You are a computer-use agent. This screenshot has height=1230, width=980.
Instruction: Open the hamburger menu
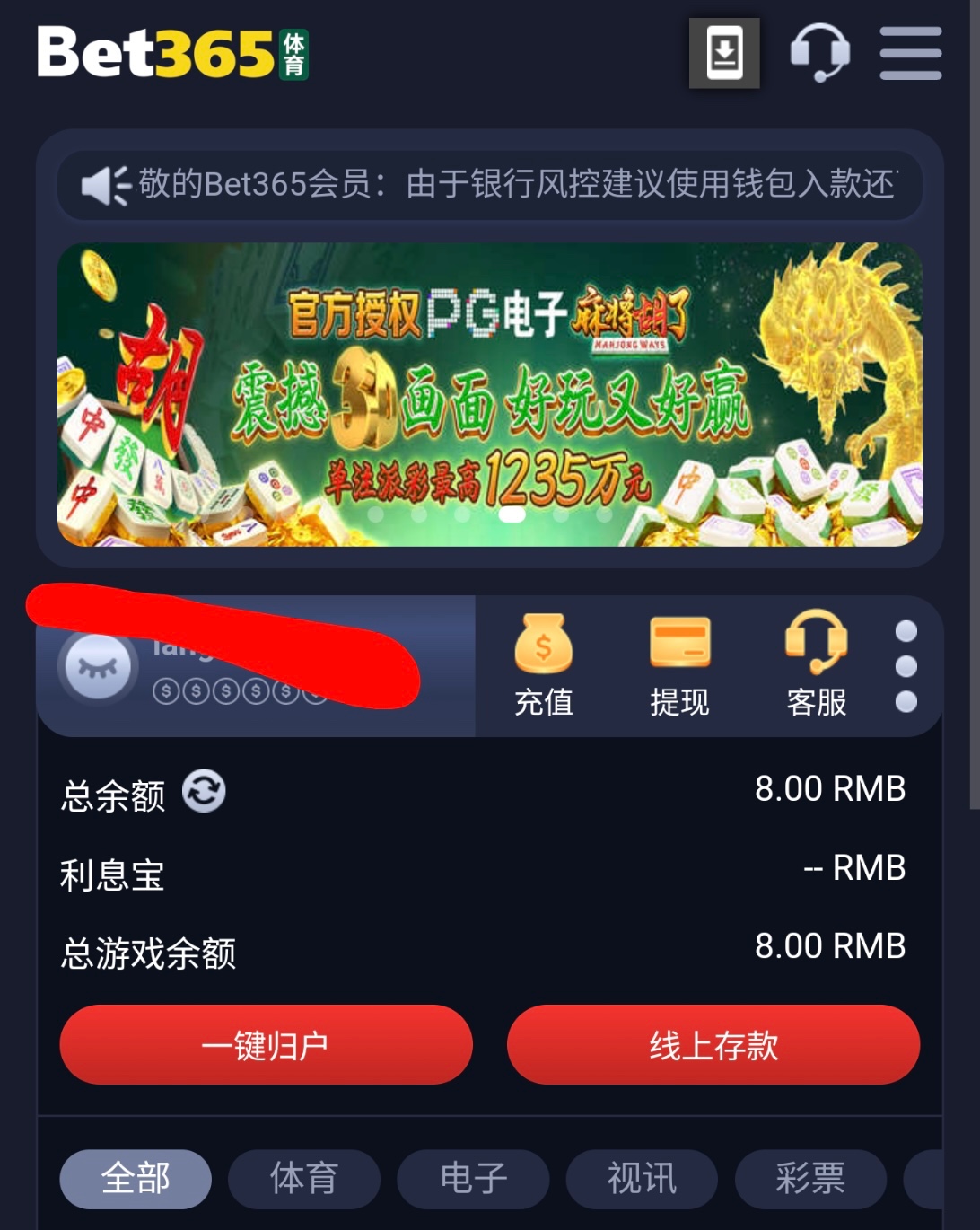click(910, 53)
